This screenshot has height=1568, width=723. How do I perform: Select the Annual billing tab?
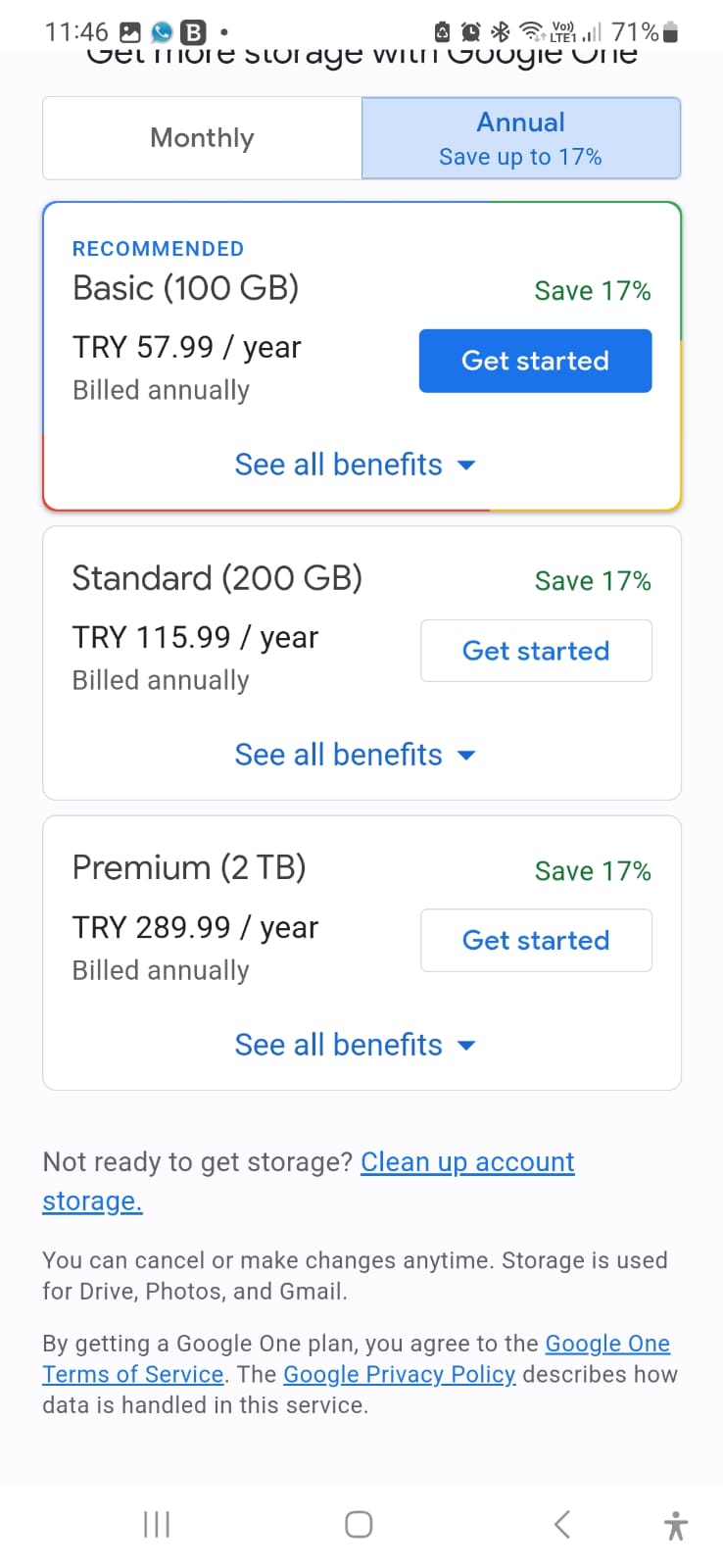click(x=521, y=138)
